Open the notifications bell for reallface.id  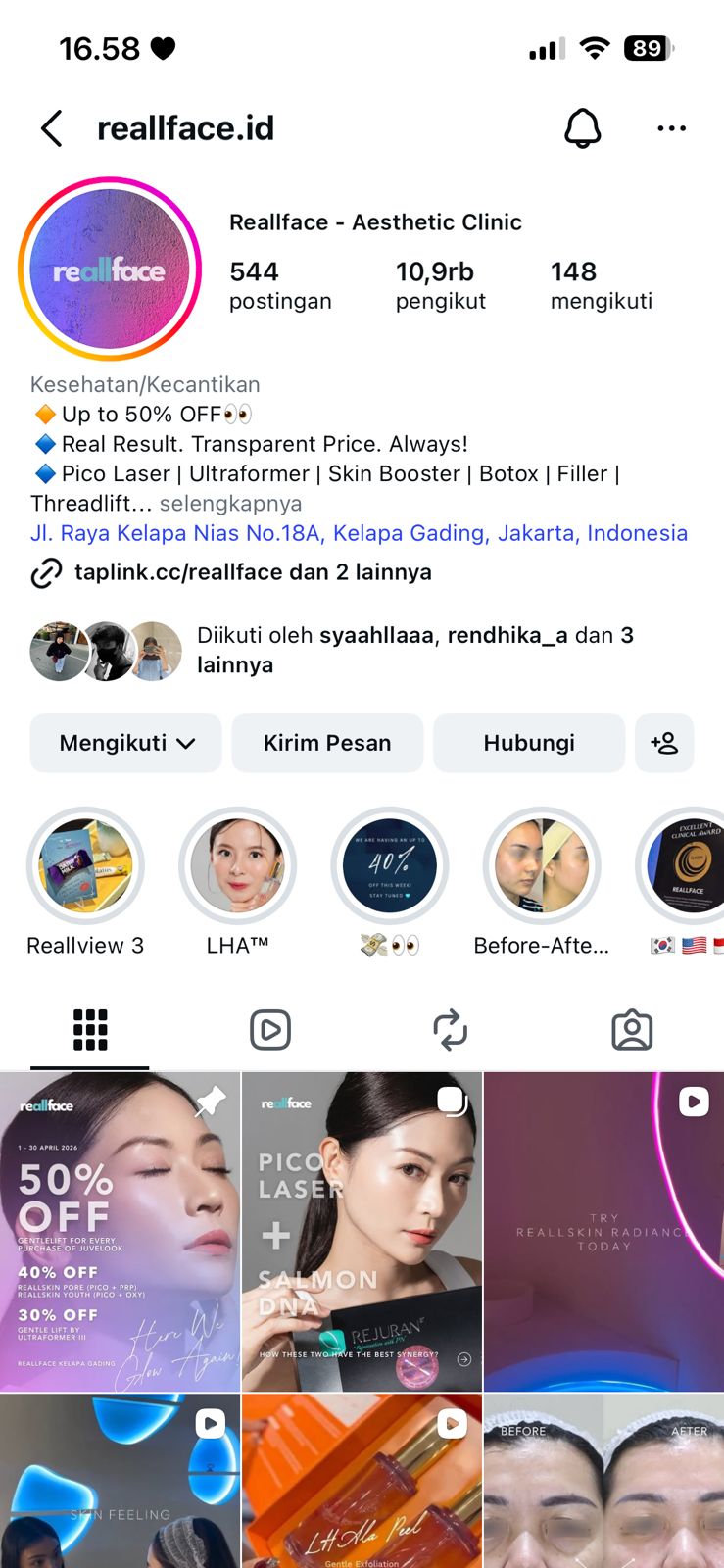pos(582,128)
